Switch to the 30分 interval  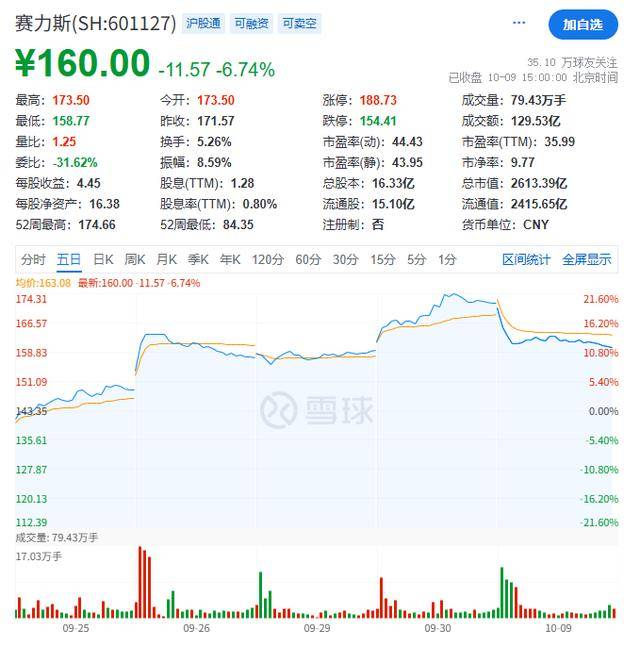345,260
